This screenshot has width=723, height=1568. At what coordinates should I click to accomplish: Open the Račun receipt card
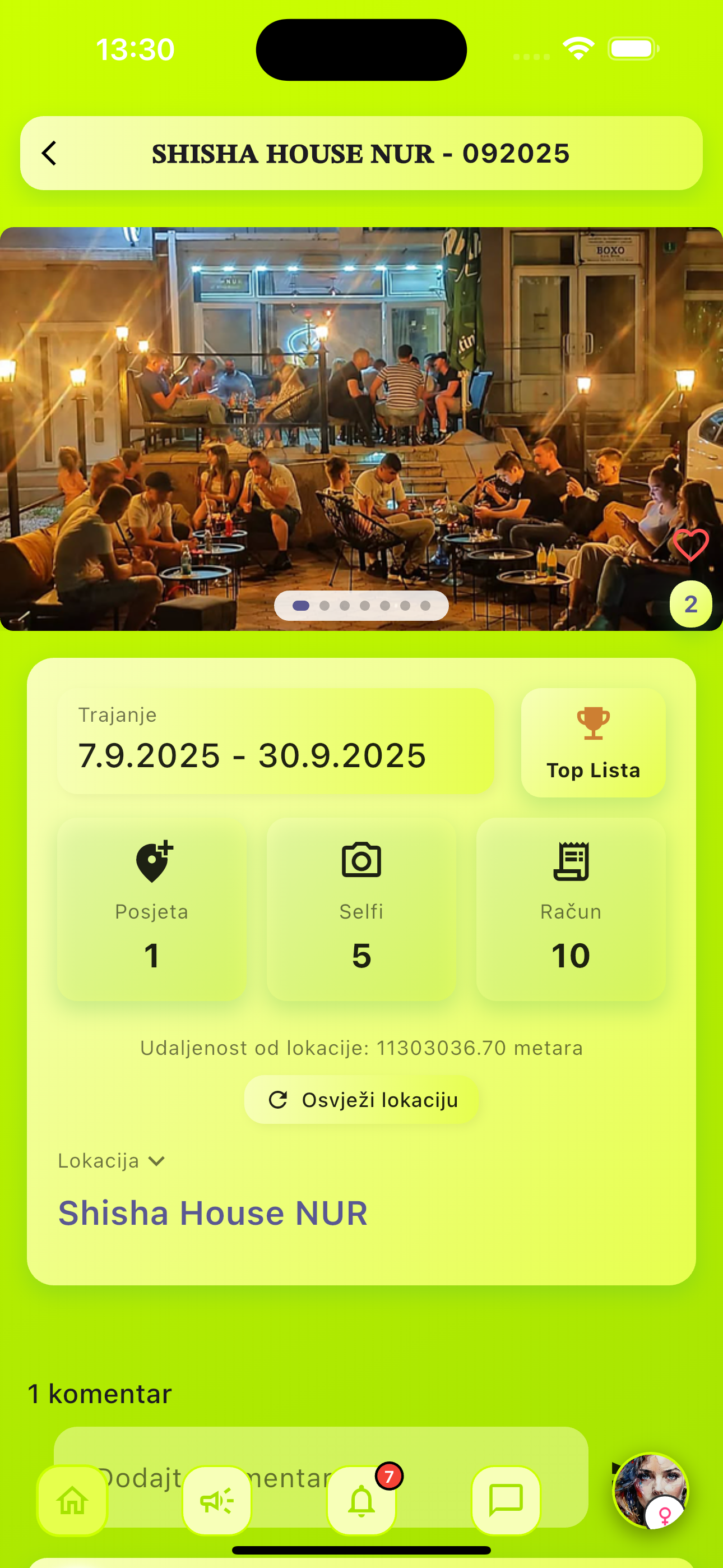click(570, 908)
